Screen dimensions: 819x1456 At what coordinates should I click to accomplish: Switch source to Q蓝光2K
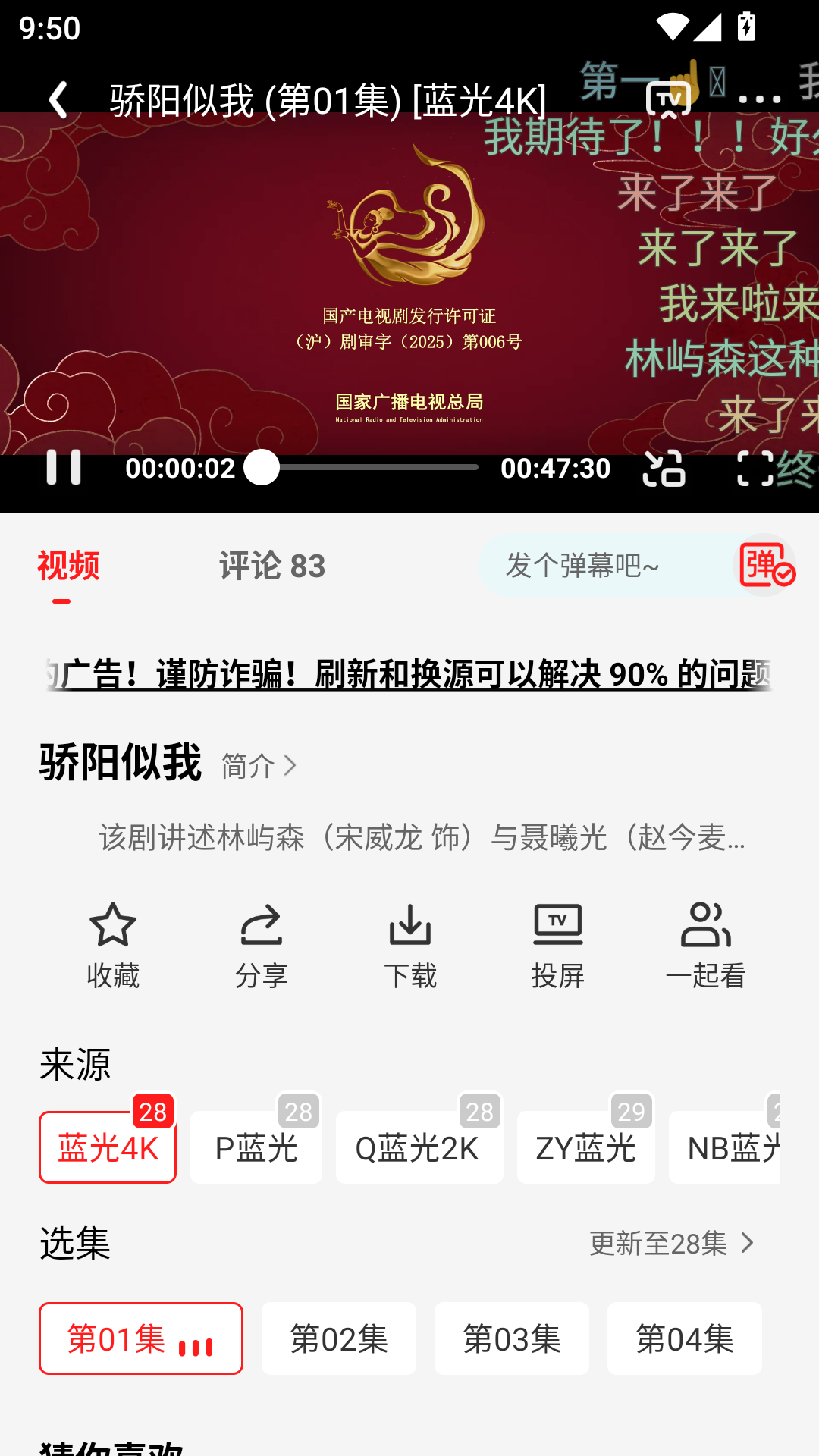419,1148
